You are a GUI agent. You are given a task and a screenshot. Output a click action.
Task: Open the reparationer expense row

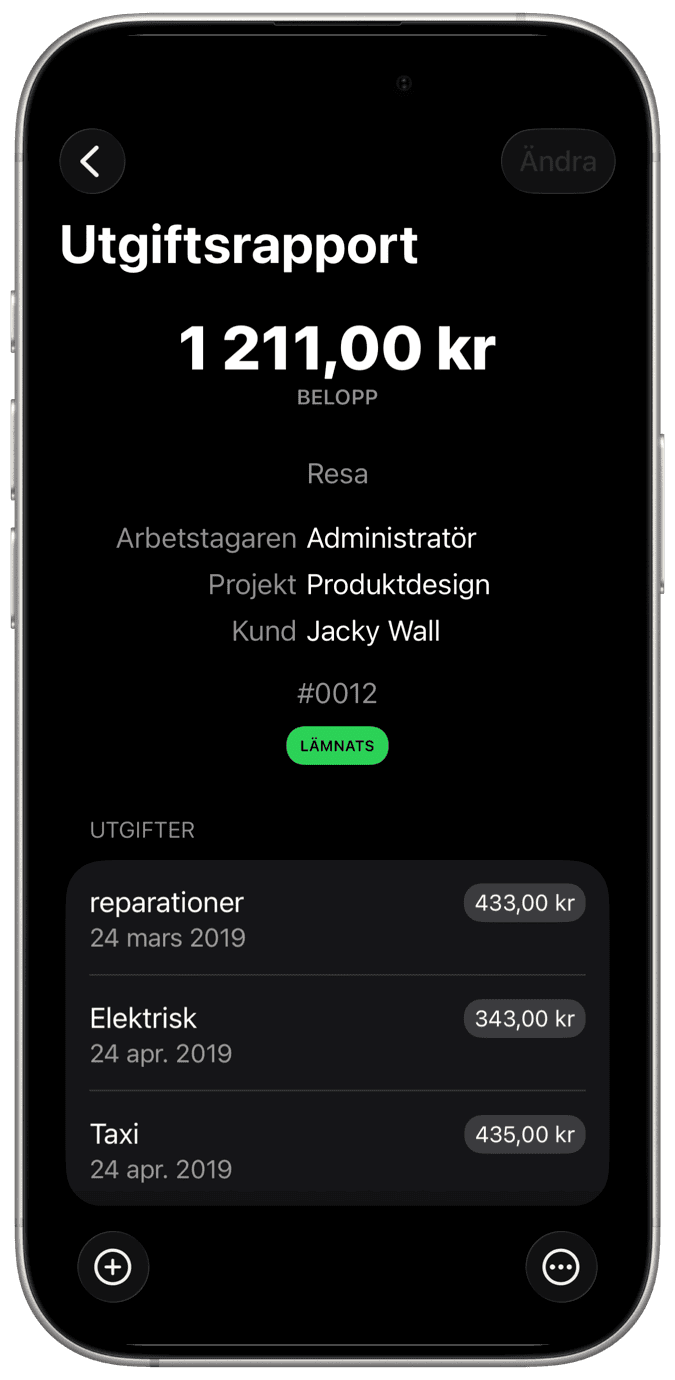coord(337,918)
